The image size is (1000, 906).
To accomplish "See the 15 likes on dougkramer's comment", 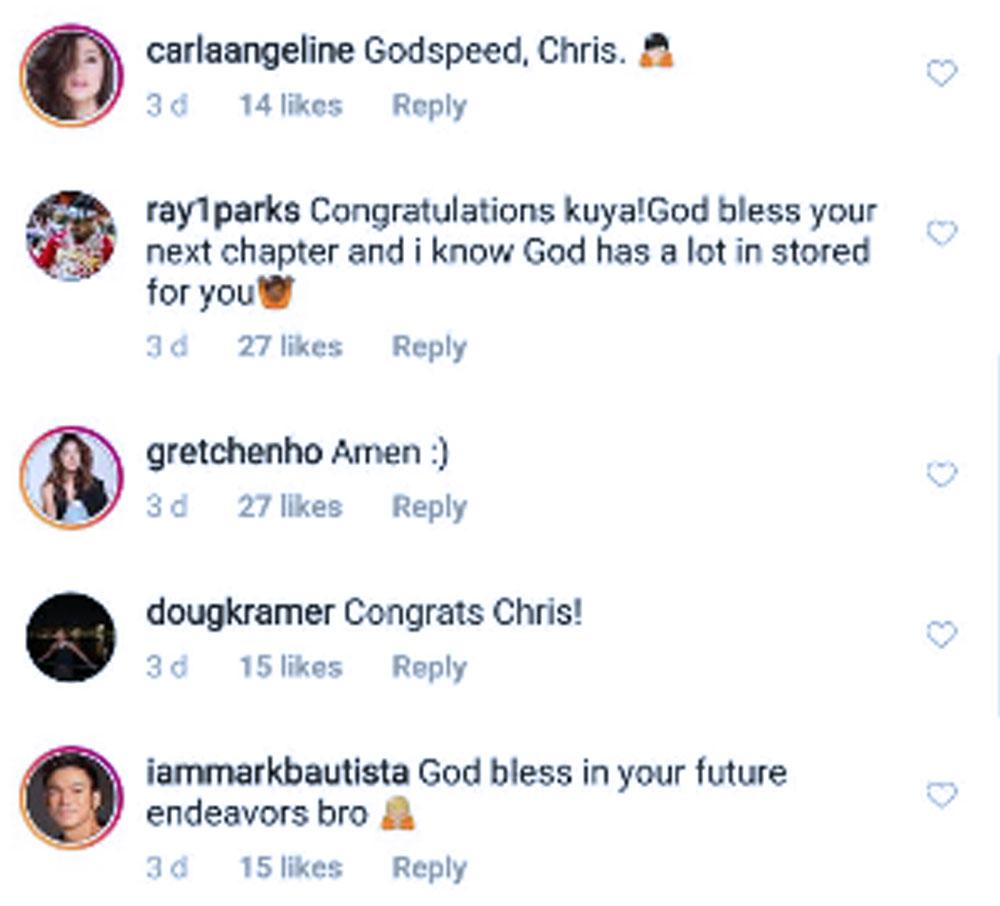I will point(289,667).
